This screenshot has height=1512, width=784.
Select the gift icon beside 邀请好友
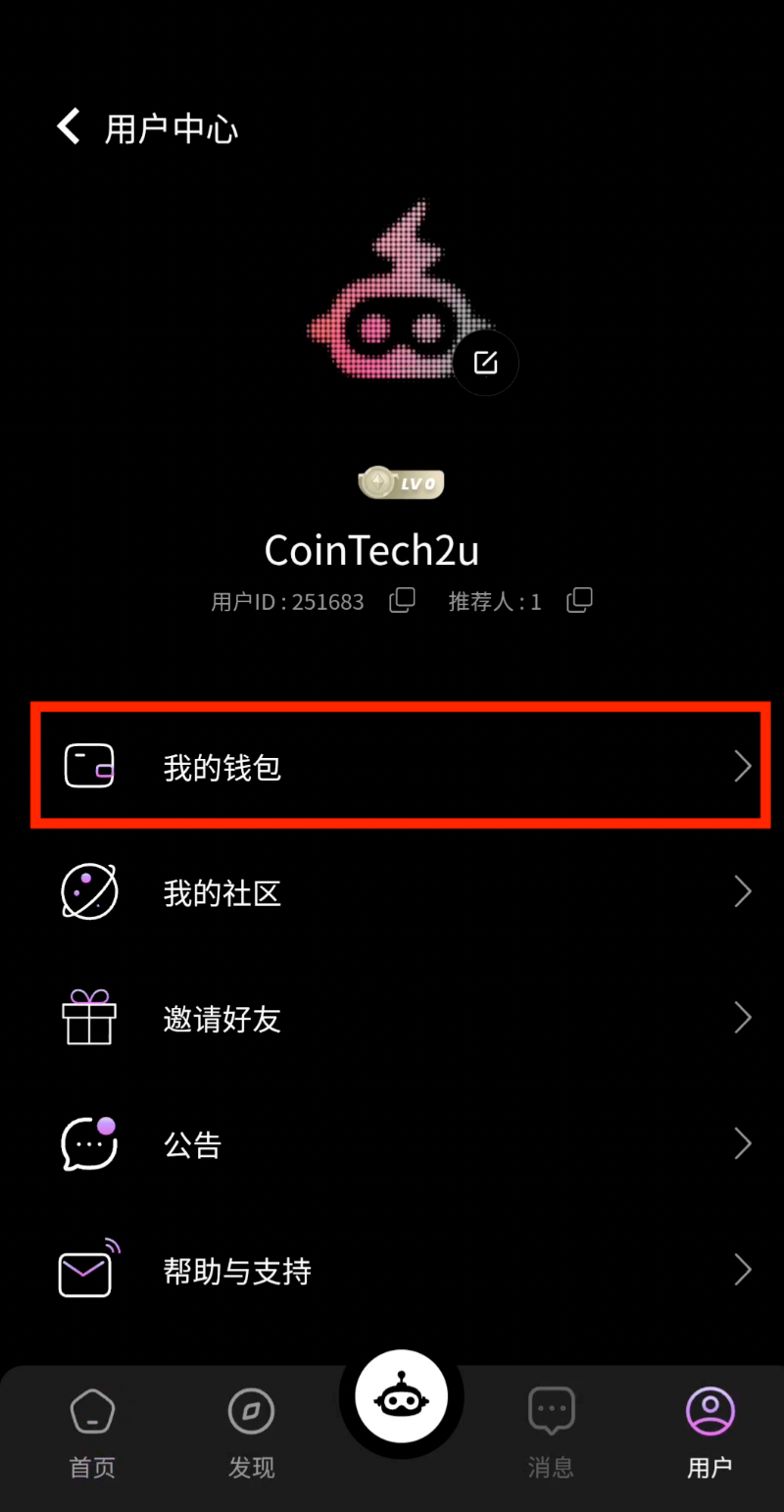pyautogui.click(x=88, y=1018)
